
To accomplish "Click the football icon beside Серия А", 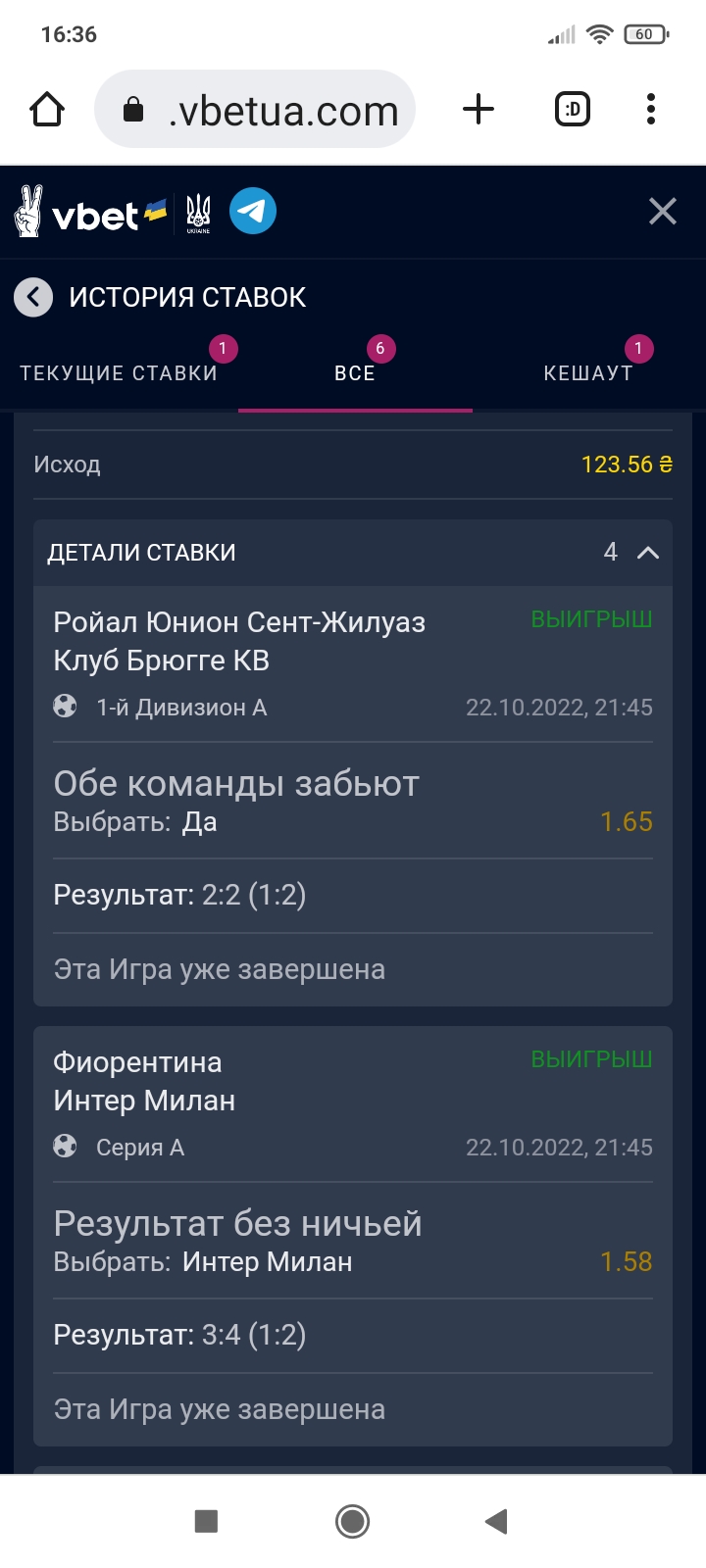I will point(67,1147).
